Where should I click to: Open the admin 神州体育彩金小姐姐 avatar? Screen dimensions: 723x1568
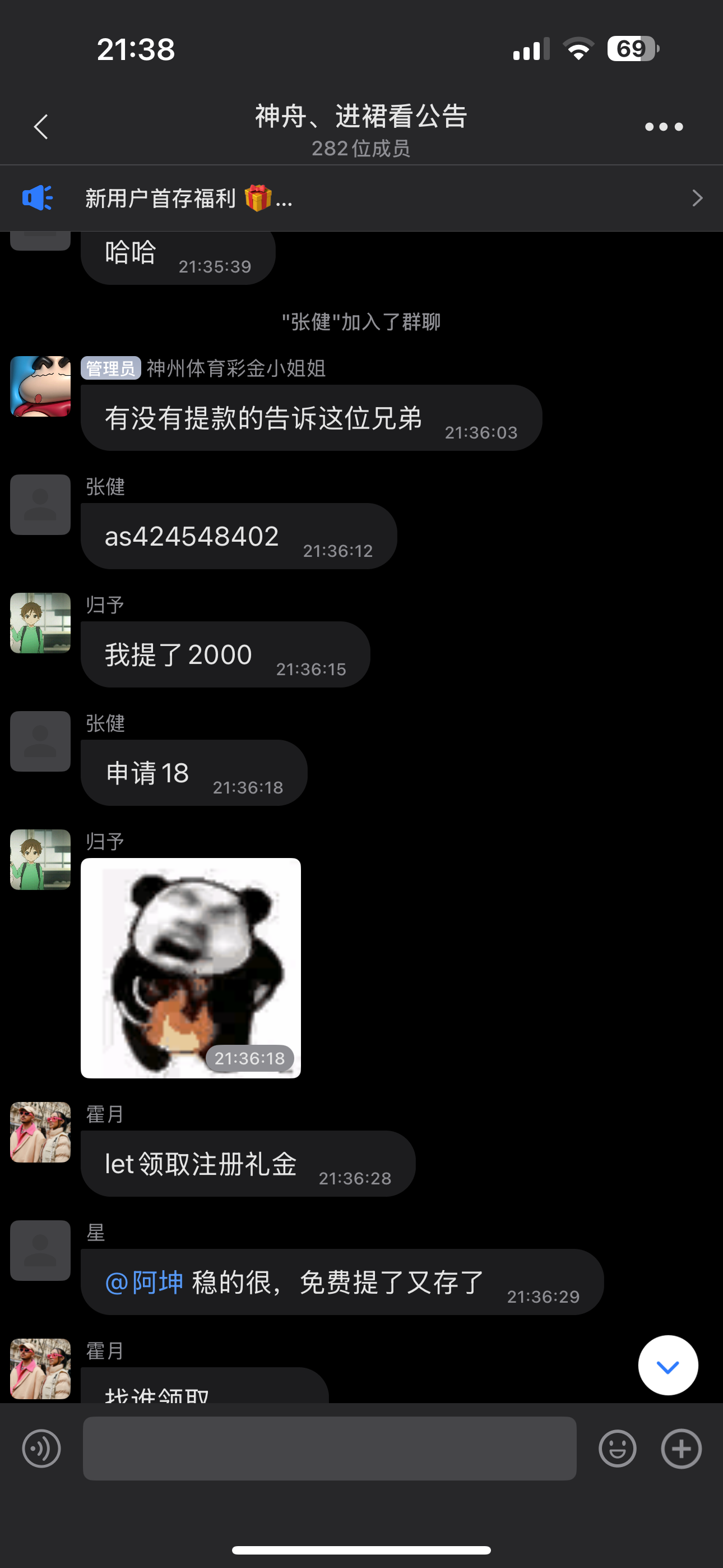40,386
